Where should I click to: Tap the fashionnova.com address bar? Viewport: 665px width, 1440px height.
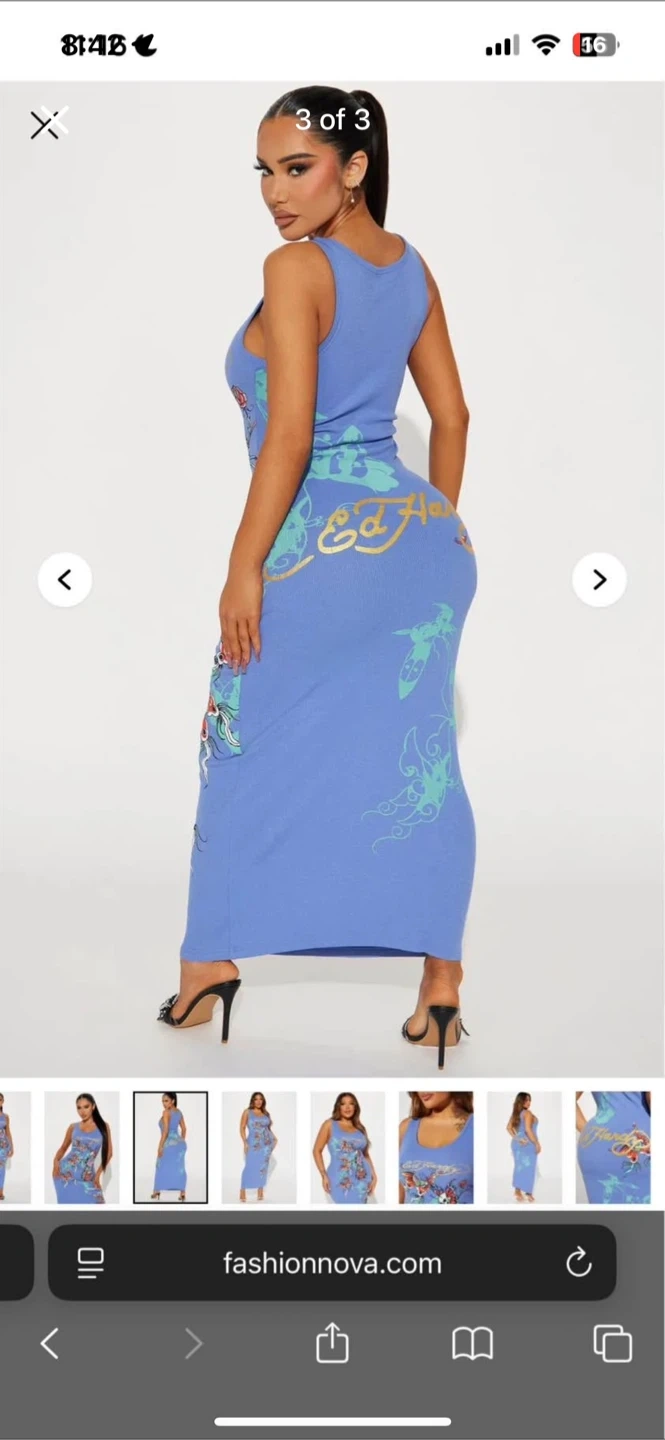(x=332, y=1263)
